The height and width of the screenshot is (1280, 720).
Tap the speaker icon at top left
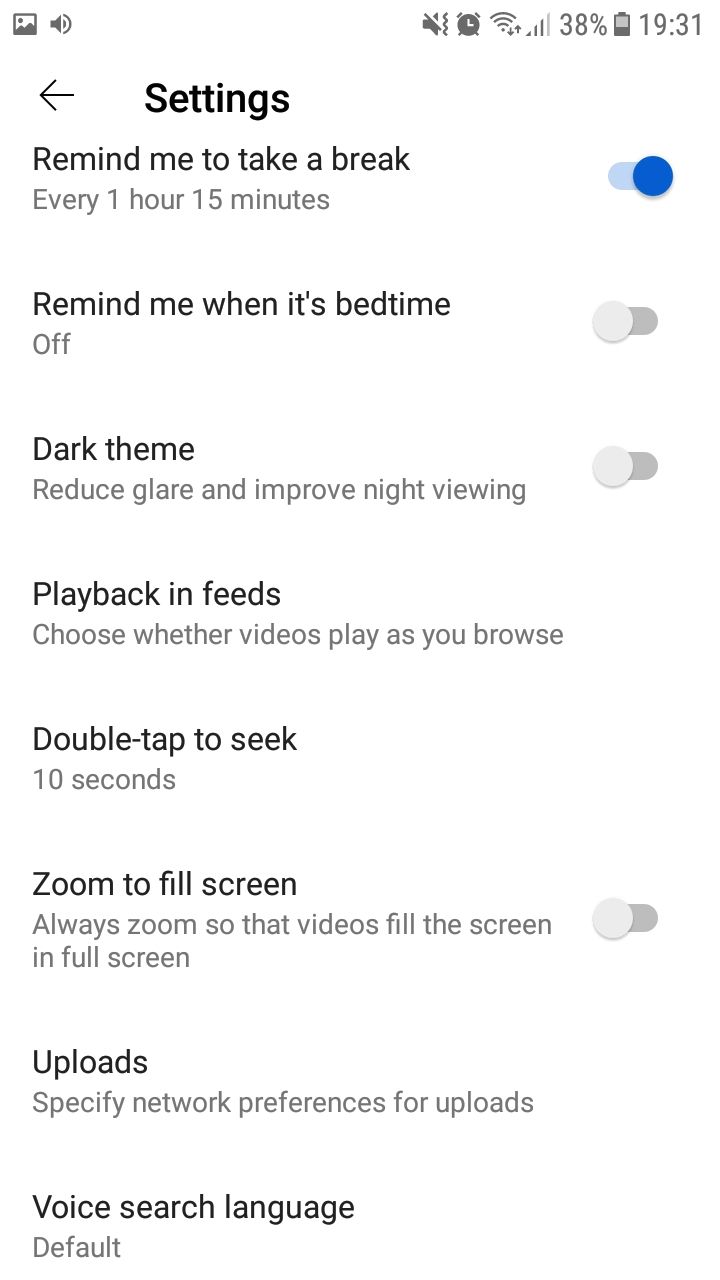pos(61,23)
